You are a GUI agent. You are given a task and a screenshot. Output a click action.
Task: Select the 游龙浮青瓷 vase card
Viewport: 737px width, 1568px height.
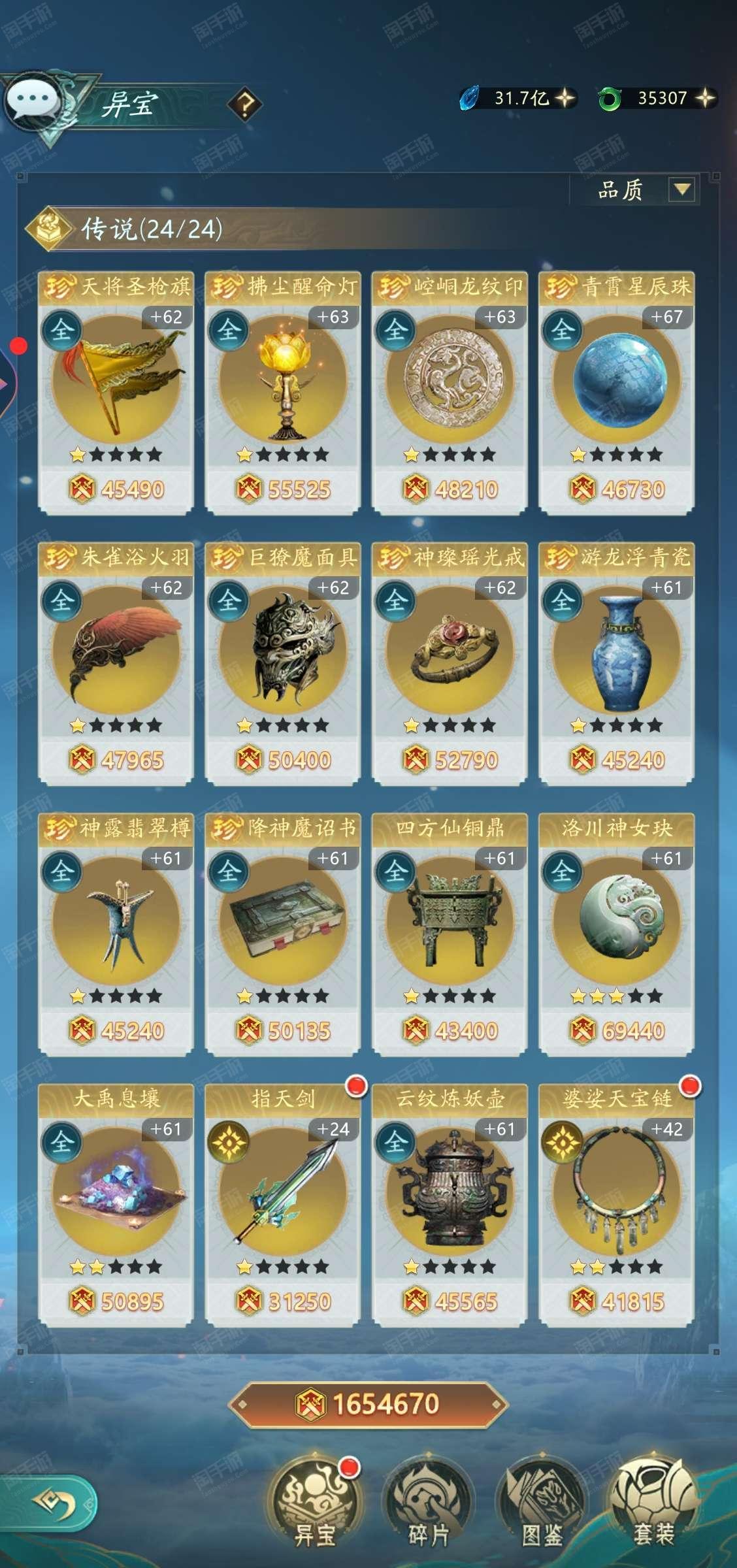pyautogui.click(x=617, y=663)
